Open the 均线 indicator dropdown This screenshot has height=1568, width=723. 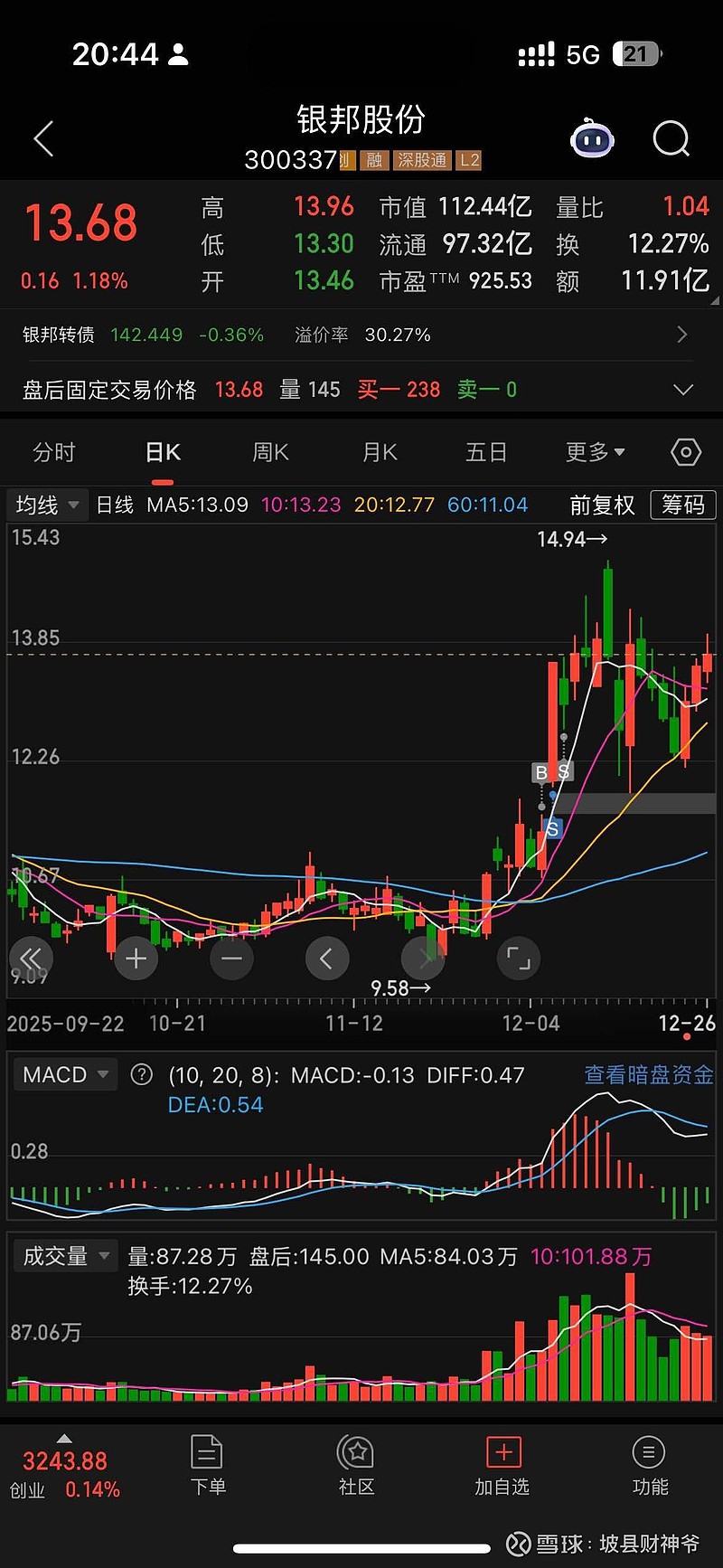(47, 505)
